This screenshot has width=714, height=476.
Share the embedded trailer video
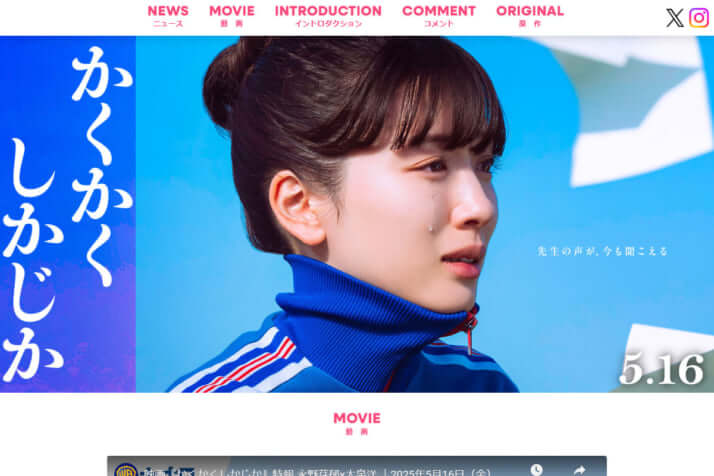coord(579,469)
